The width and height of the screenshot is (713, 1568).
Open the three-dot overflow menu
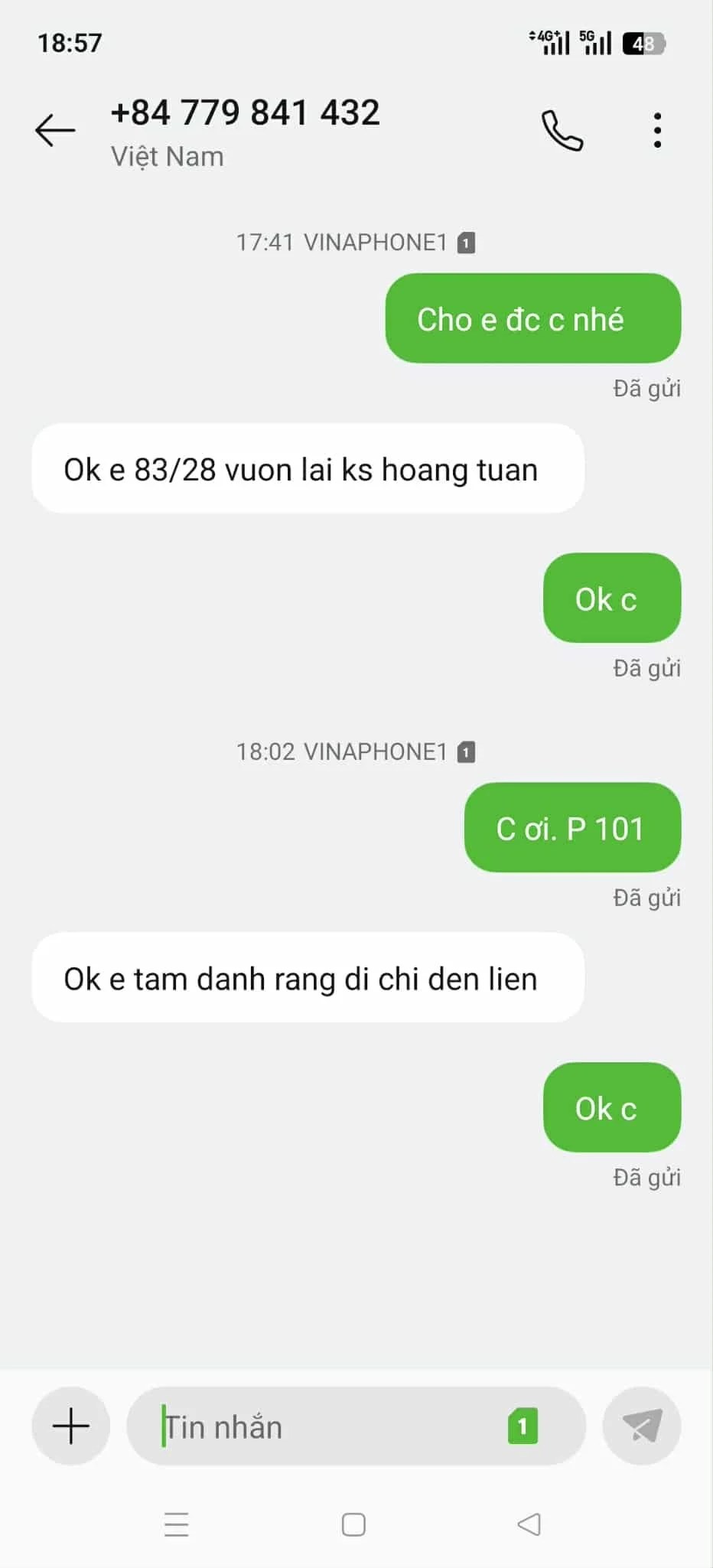(657, 130)
